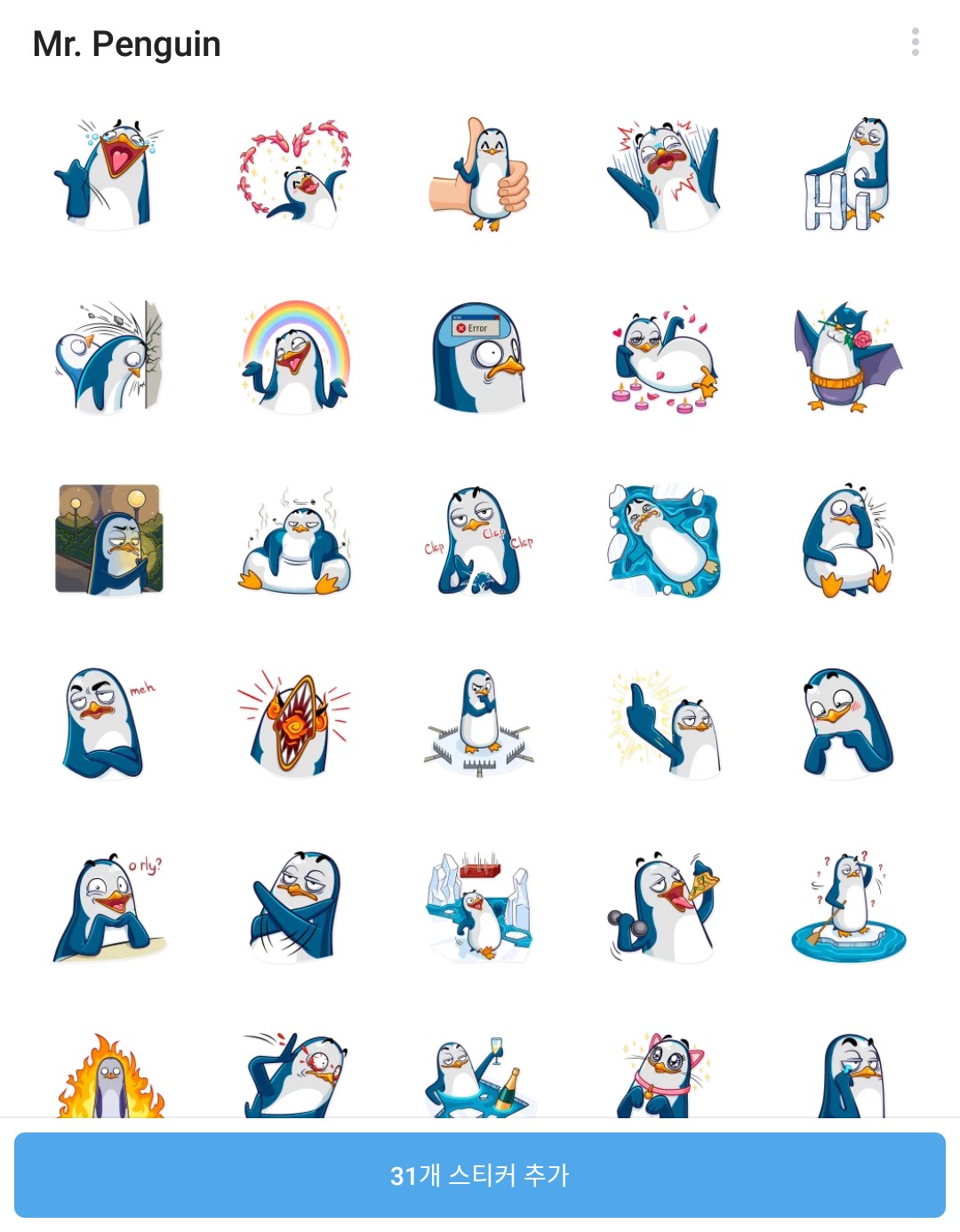Preview the 'meh' penguin sticker
This screenshot has width=960, height=1232.
pos(108,724)
